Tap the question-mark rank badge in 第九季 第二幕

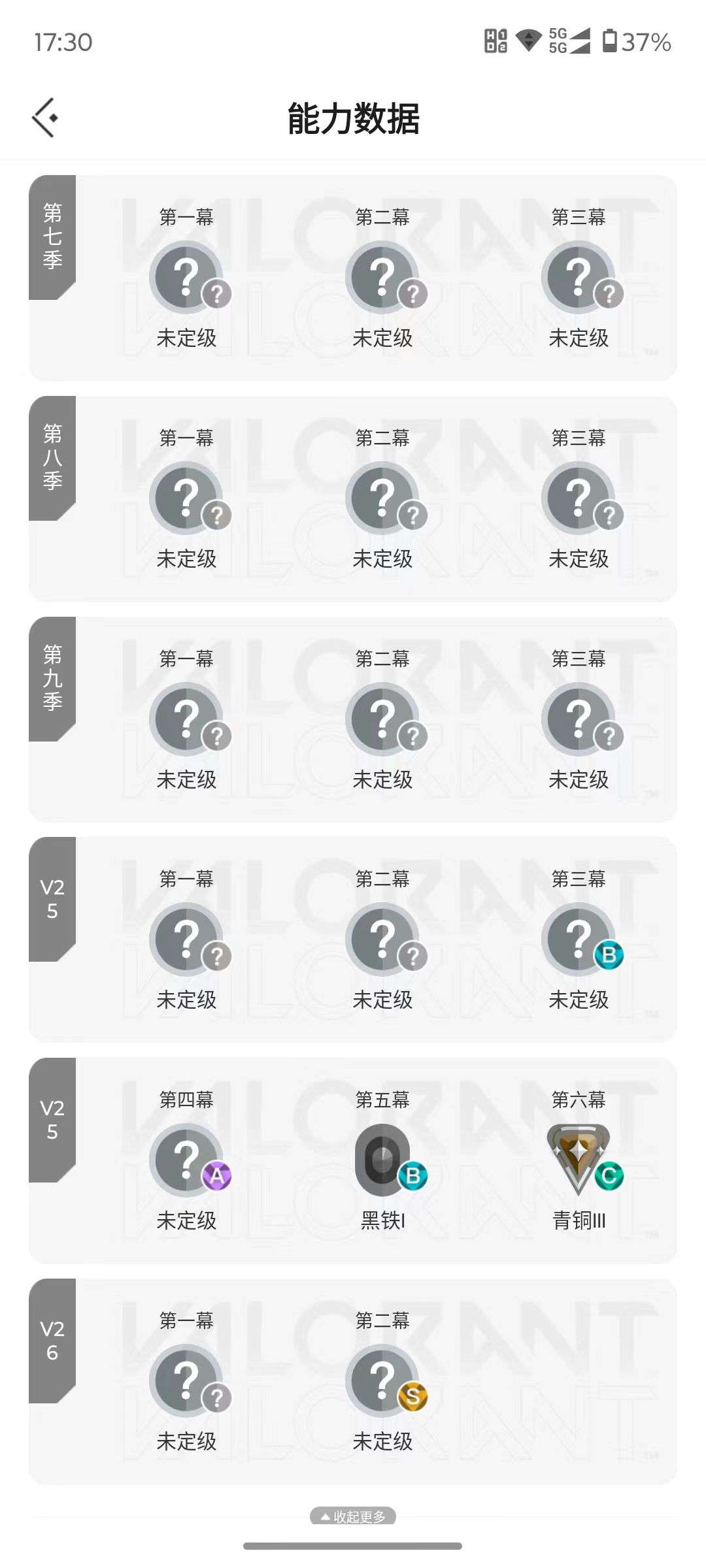382,717
